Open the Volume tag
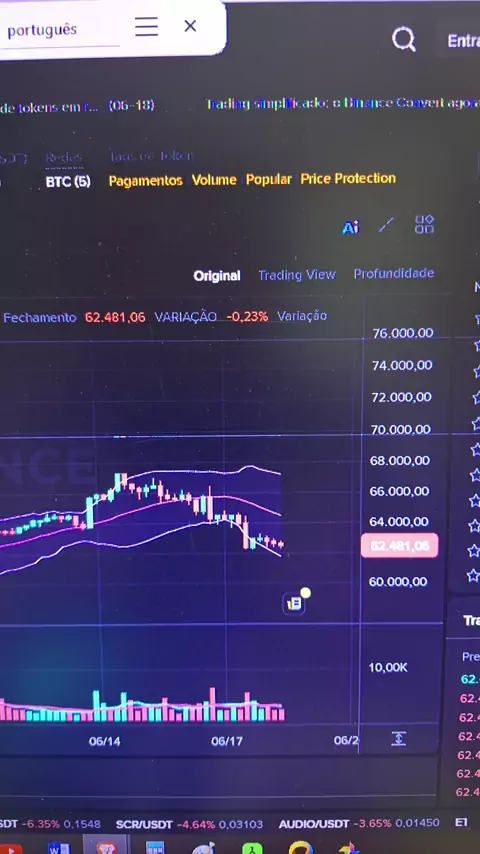 tap(214, 180)
